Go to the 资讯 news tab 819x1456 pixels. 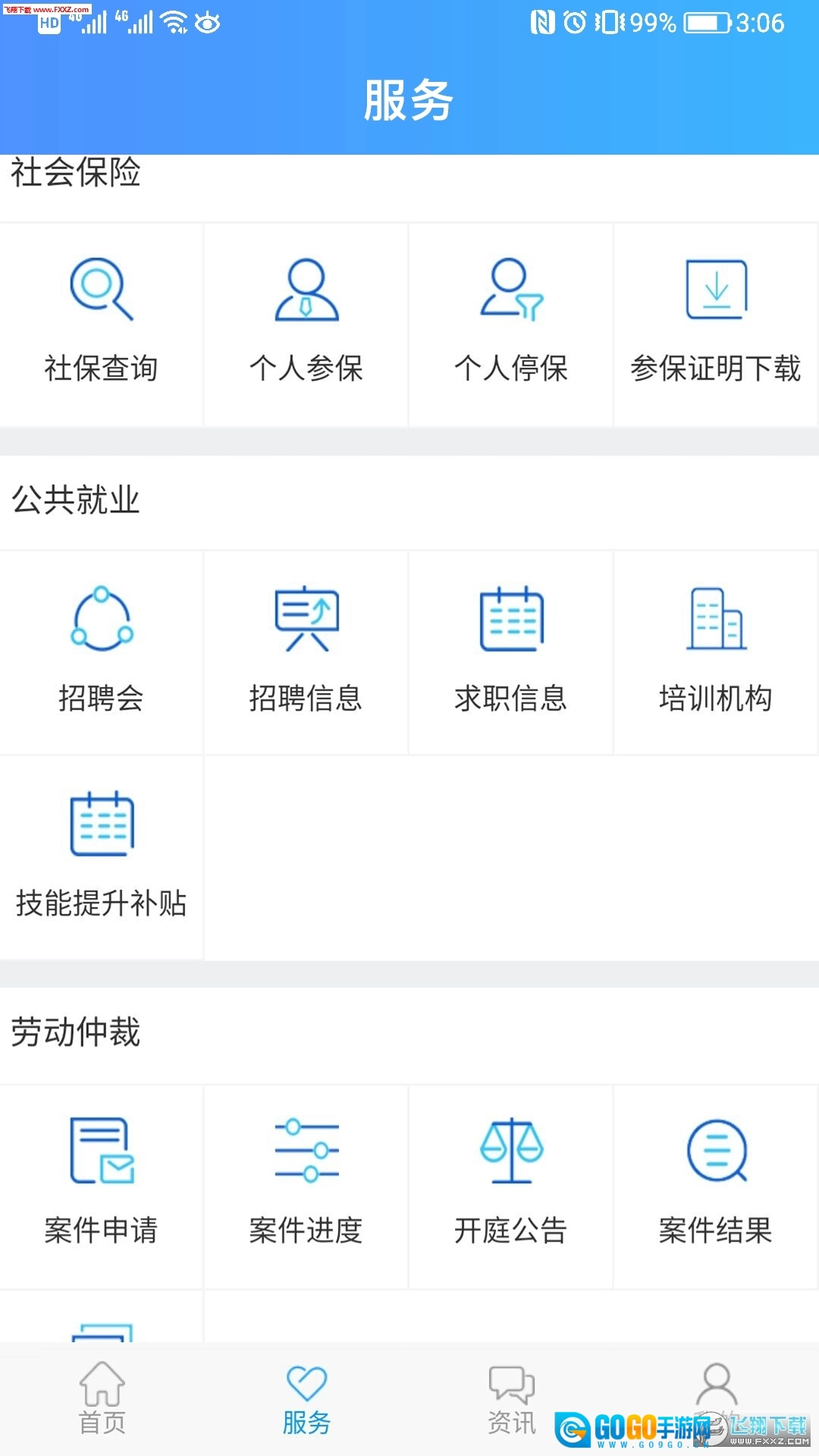tap(511, 1399)
